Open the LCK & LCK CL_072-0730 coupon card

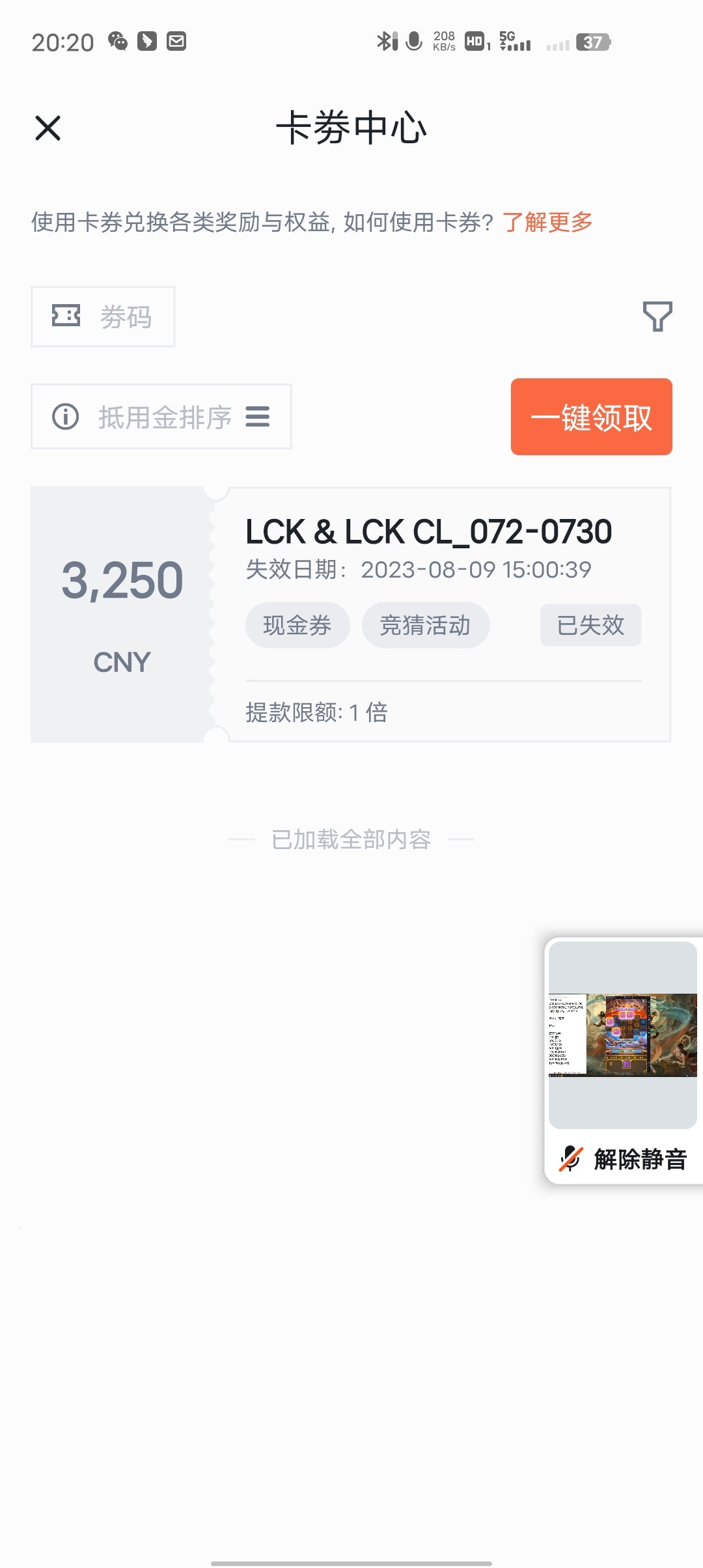pyautogui.click(x=428, y=531)
